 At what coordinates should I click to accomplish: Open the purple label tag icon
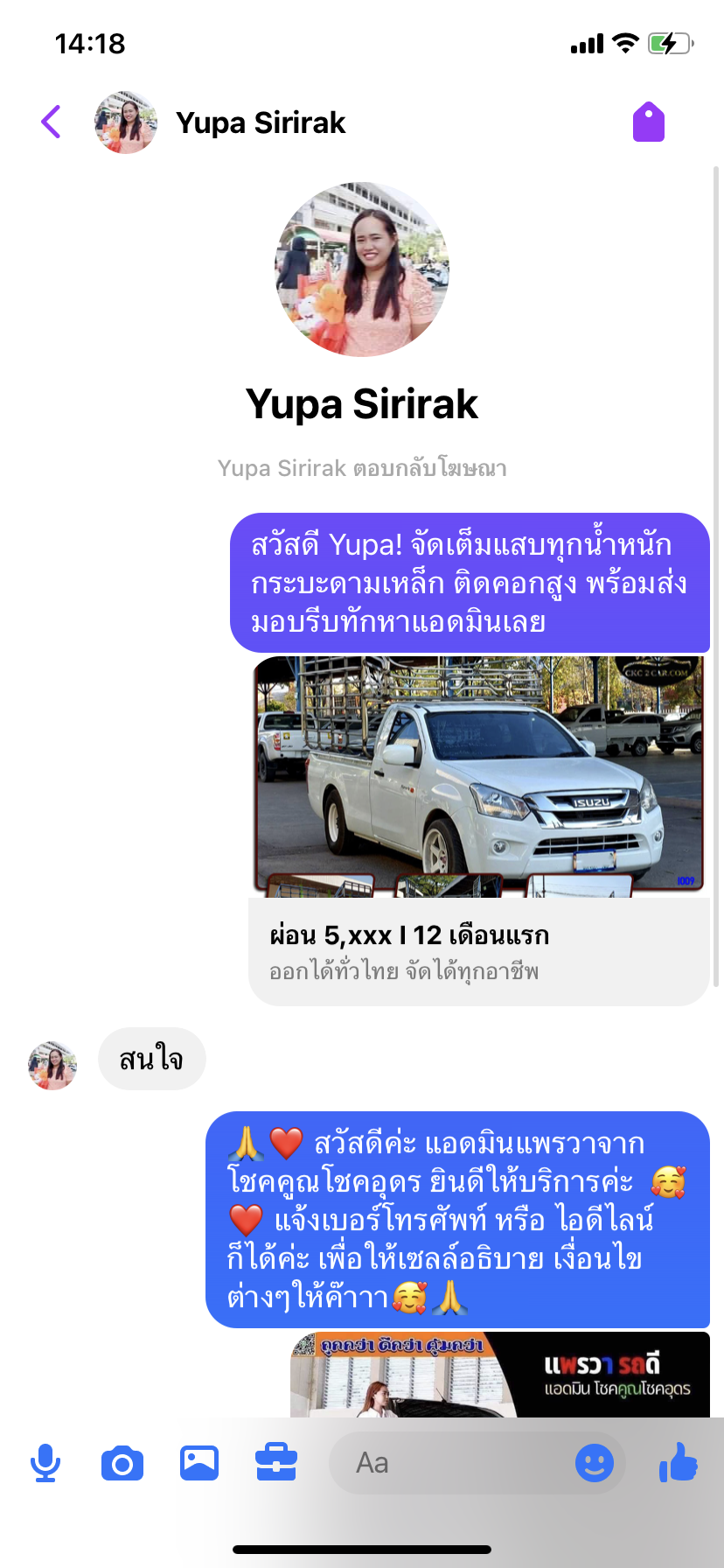[x=649, y=122]
